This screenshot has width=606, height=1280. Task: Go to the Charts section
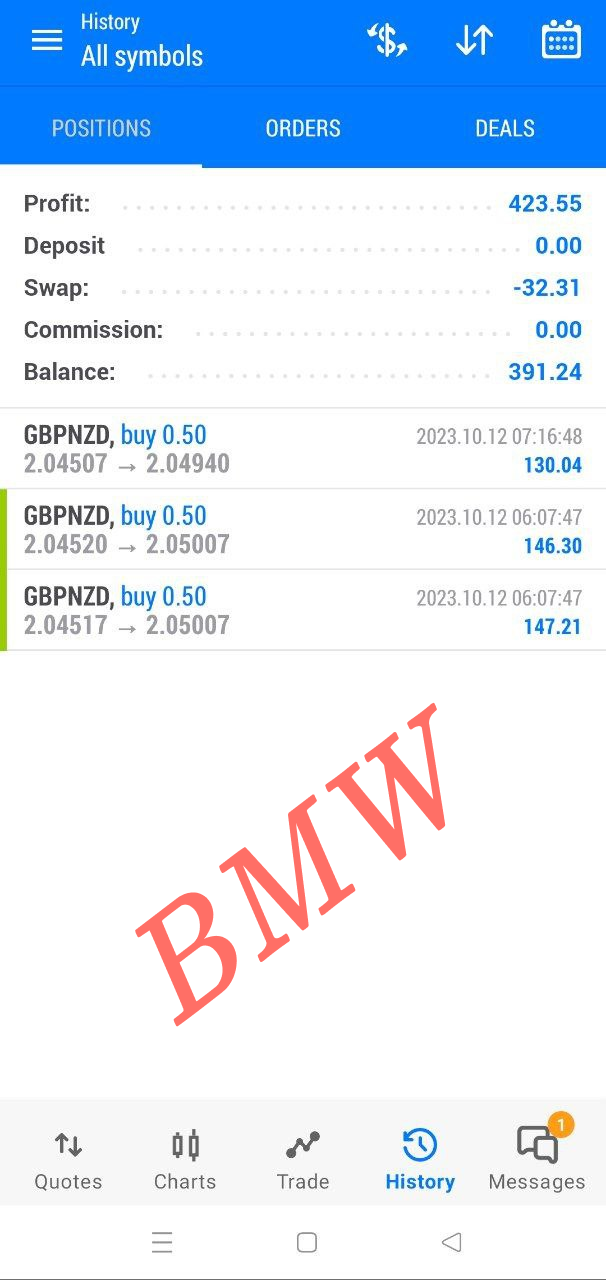click(x=185, y=1160)
